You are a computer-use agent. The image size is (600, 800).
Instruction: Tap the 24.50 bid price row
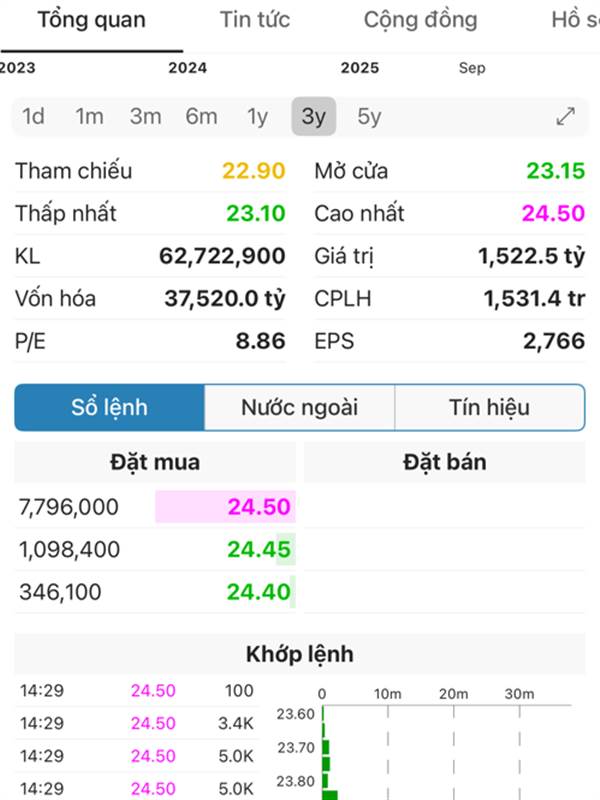tap(156, 507)
